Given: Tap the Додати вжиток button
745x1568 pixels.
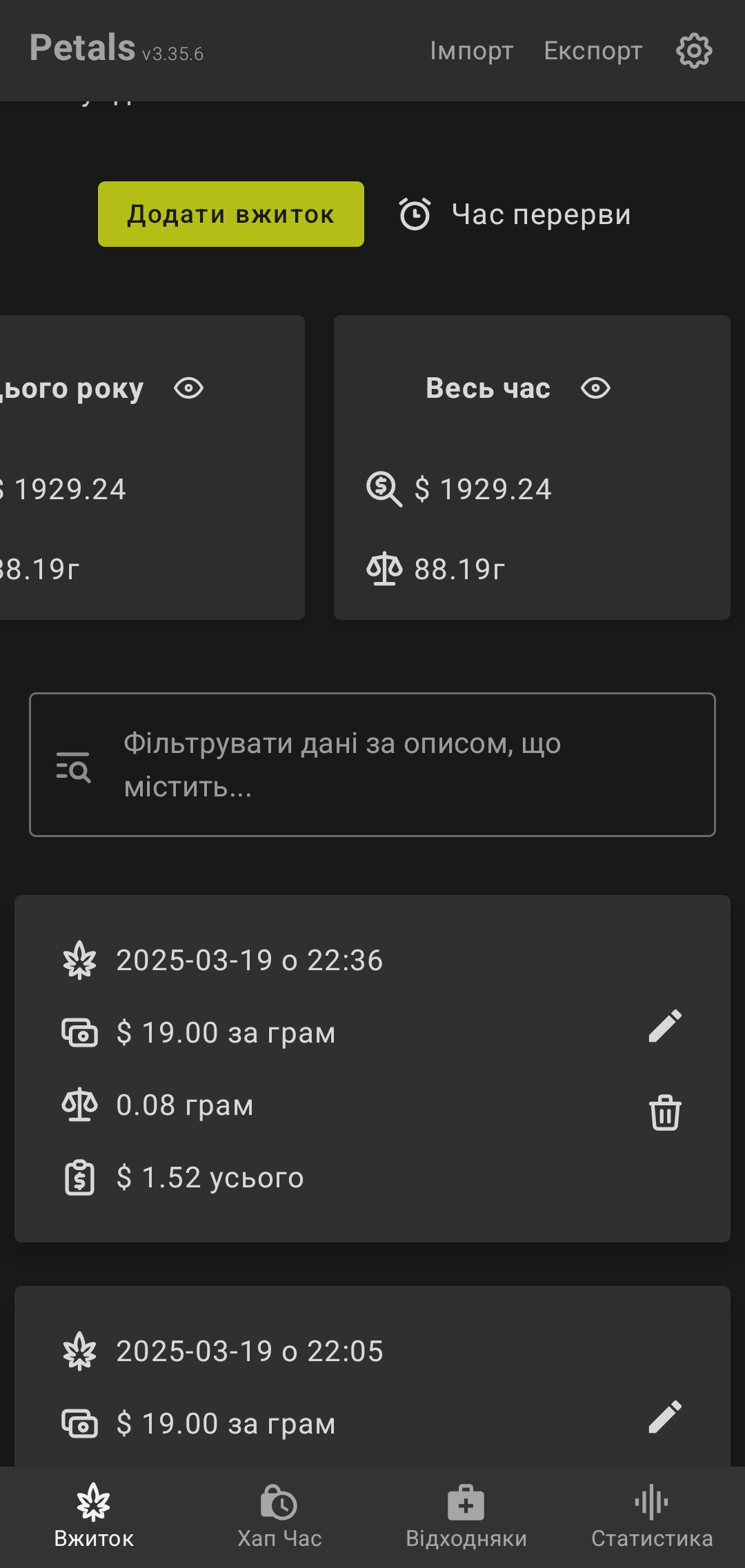Looking at the screenshot, I should [x=231, y=214].
